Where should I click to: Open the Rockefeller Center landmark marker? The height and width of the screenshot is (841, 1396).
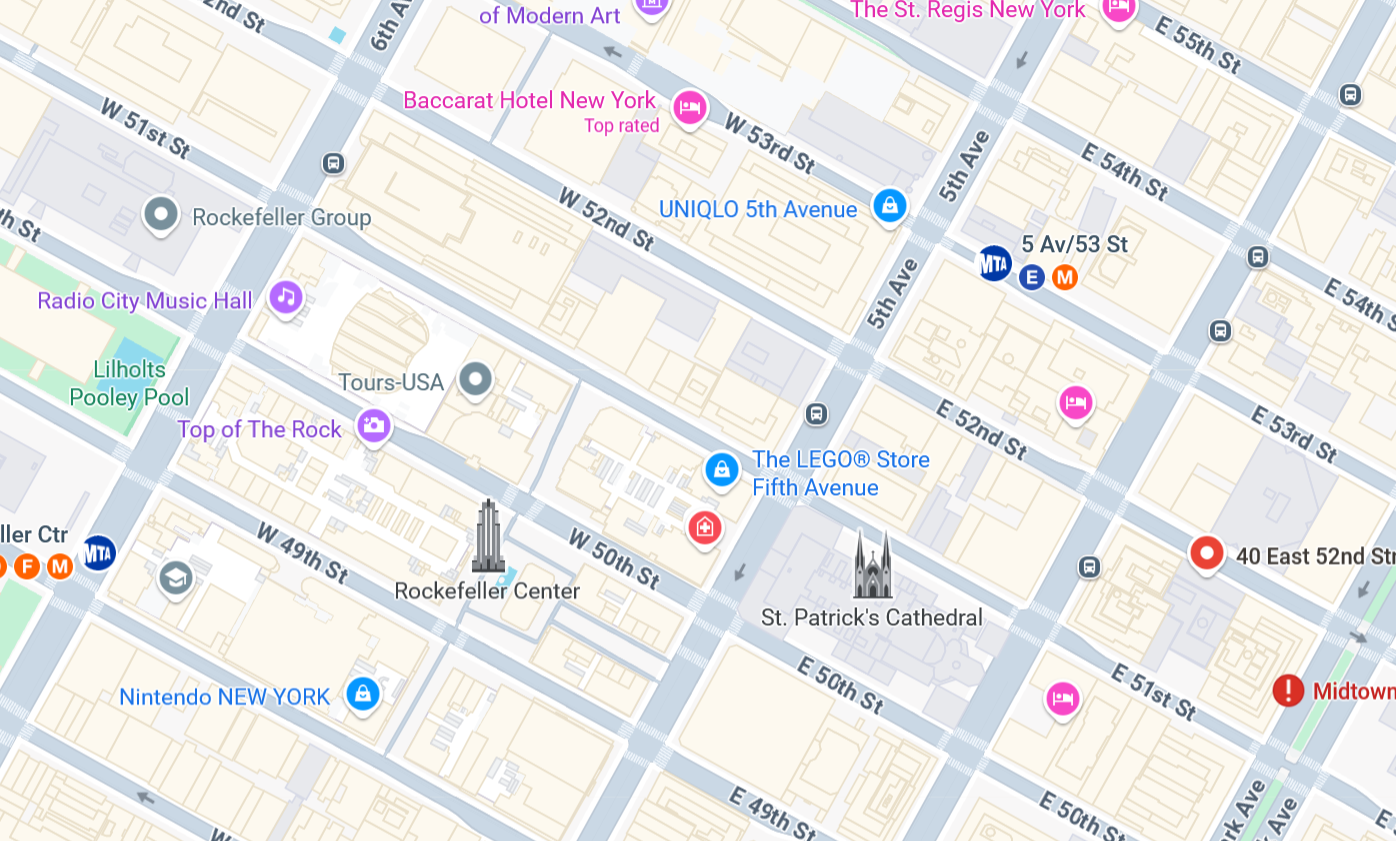pyautogui.click(x=487, y=537)
